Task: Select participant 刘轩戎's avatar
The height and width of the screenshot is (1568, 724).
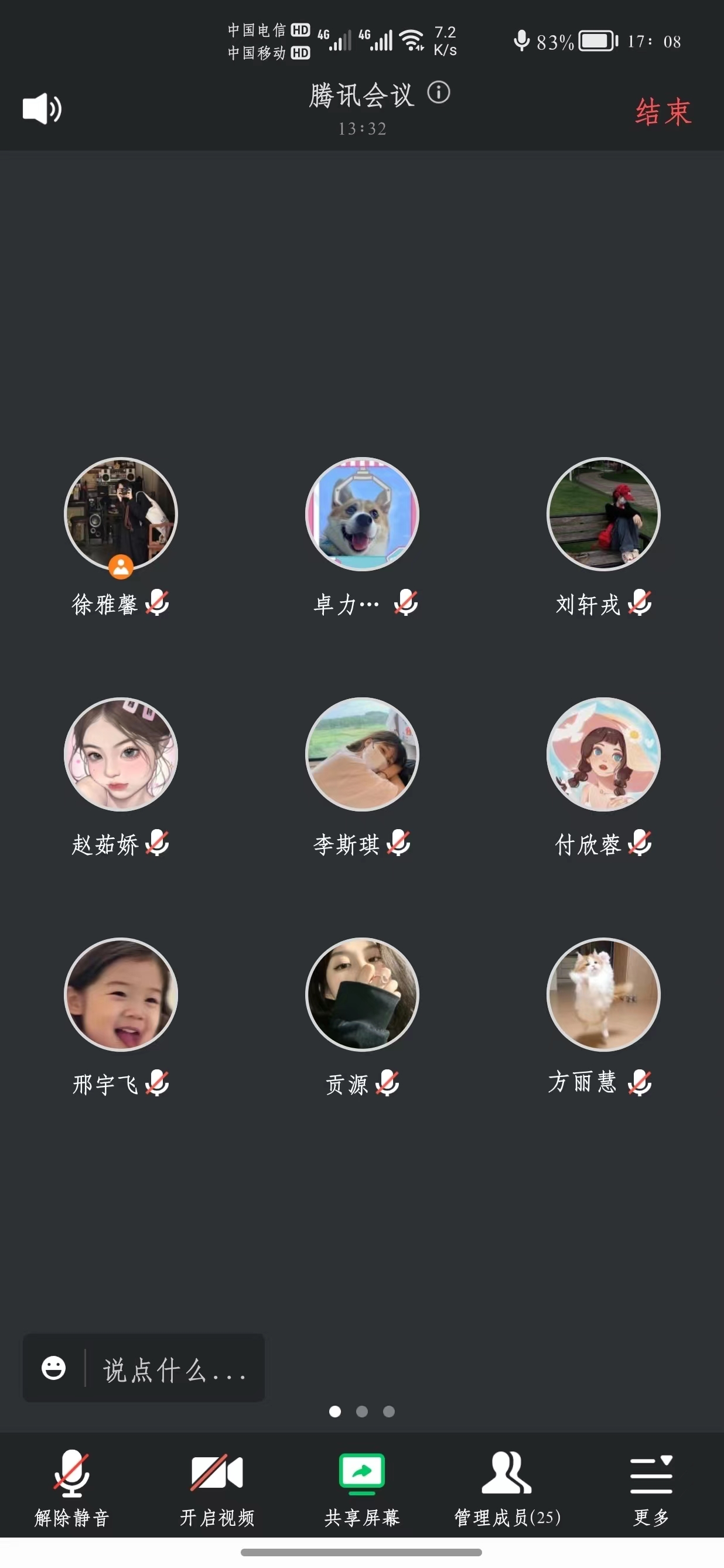Action: (x=603, y=514)
